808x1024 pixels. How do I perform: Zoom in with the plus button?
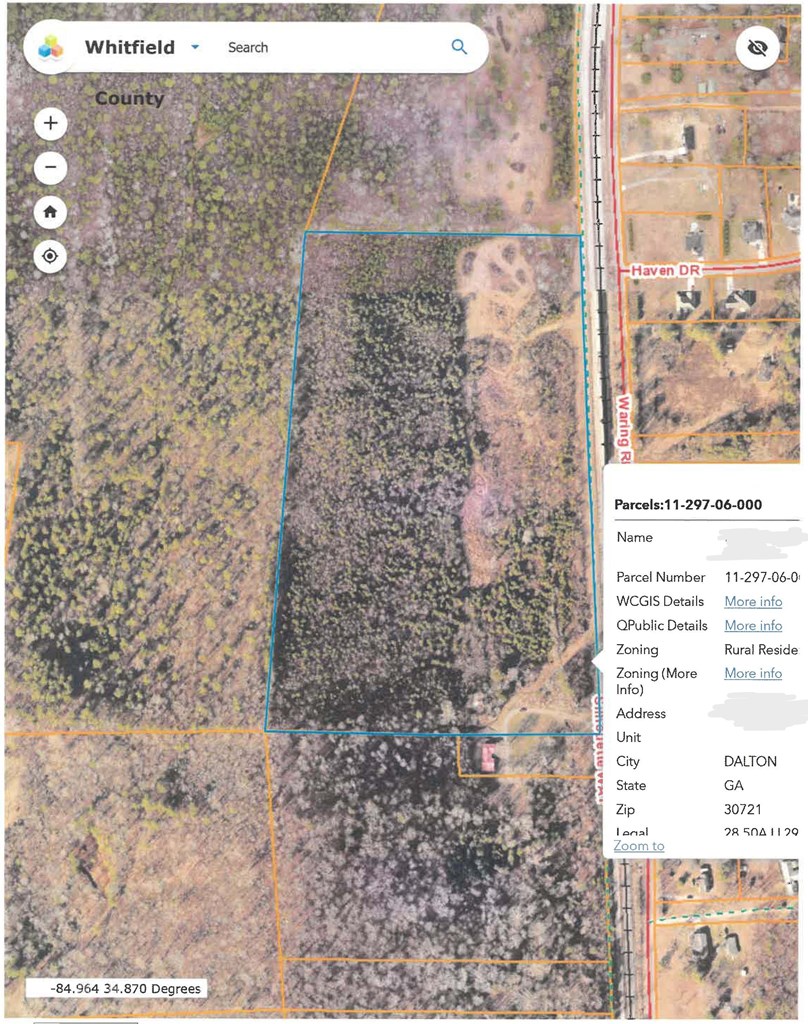click(x=51, y=125)
